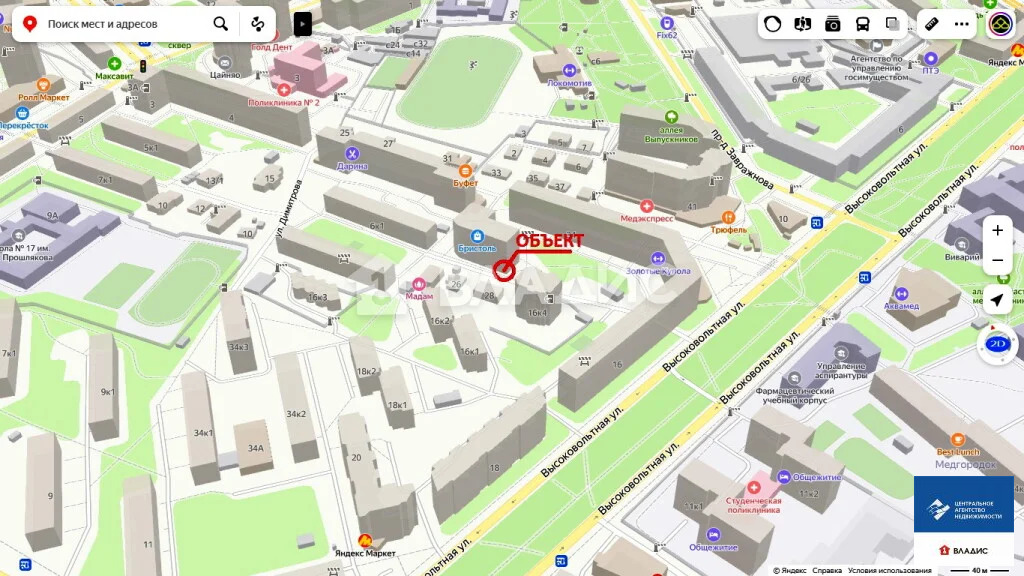Zoom in with the plus button
The height and width of the screenshot is (576, 1024).
997,231
